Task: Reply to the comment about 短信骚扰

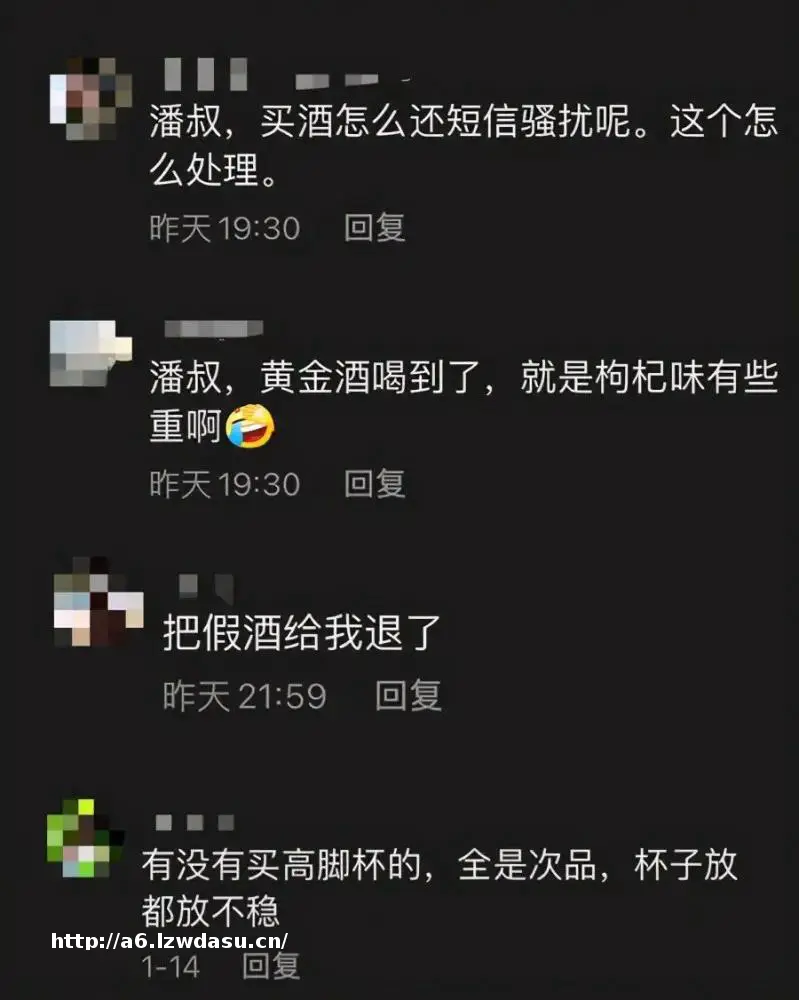Action: pyautogui.click(x=374, y=228)
